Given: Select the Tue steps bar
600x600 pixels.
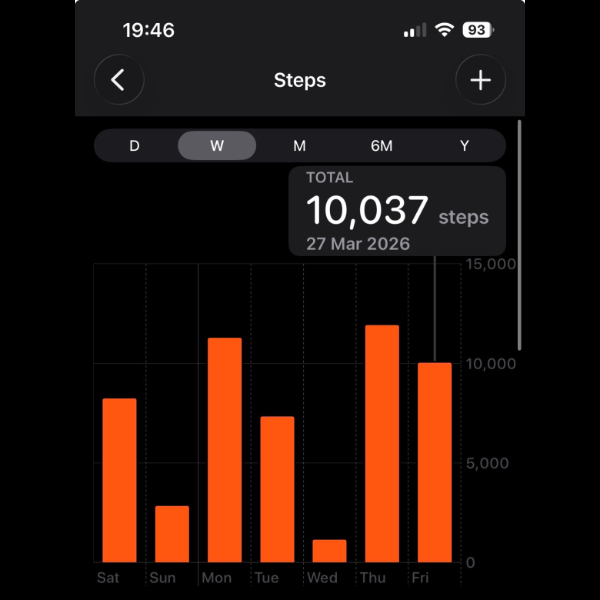Looking at the screenshot, I should click(x=277, y=489).
